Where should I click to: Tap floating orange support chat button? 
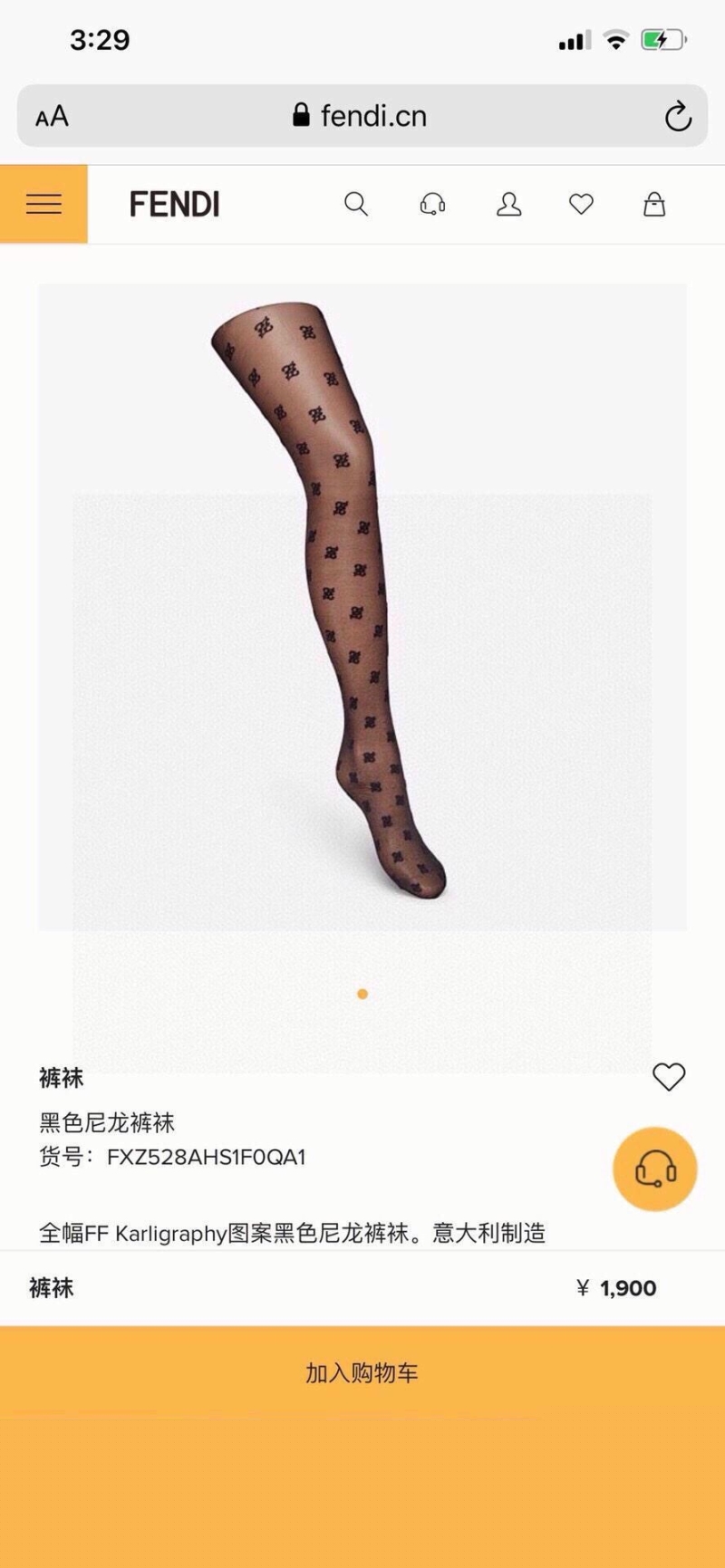point(654,1169)
